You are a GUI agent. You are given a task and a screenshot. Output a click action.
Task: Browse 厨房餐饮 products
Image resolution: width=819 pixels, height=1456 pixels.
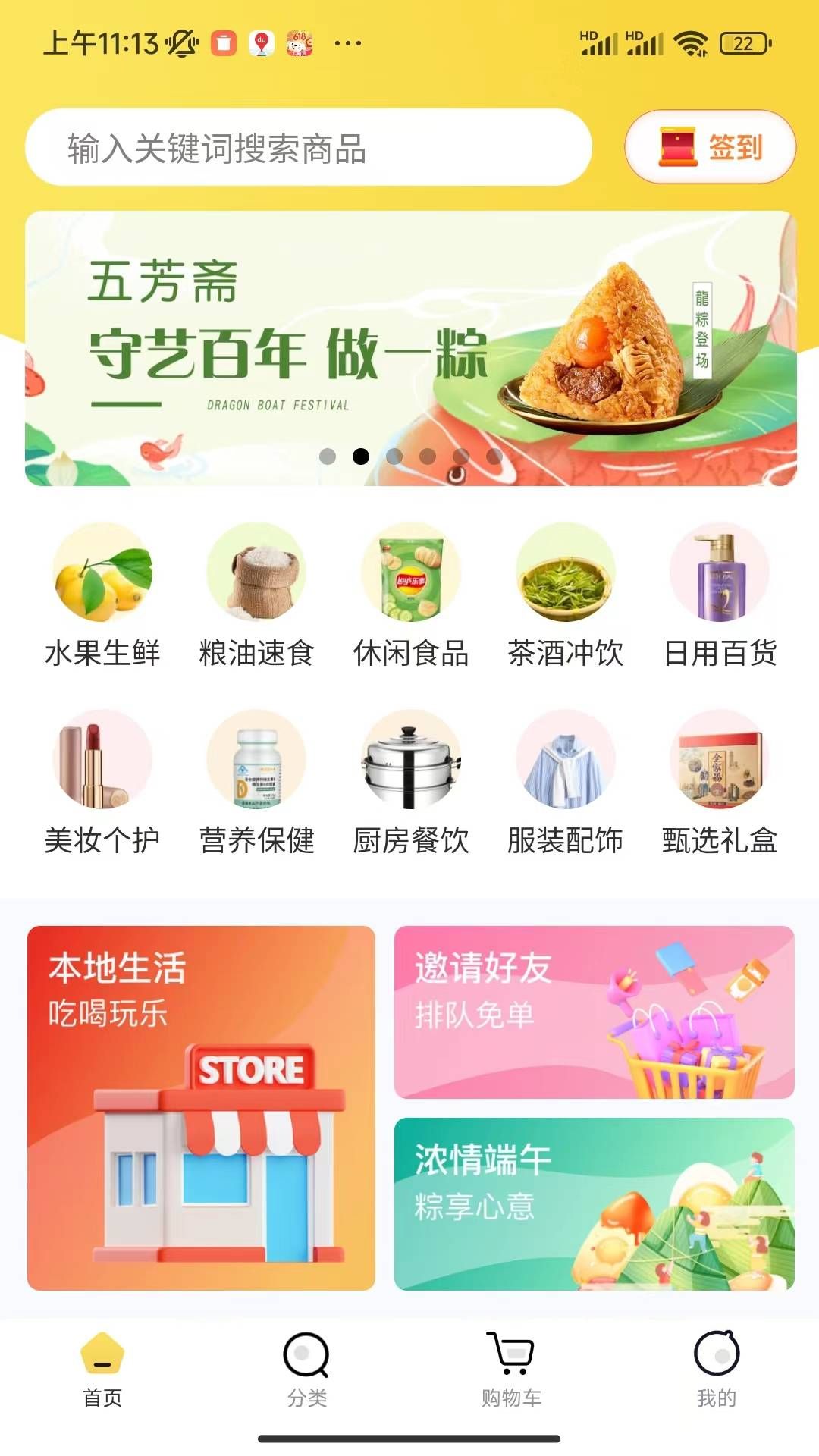[x=411, y=783]
